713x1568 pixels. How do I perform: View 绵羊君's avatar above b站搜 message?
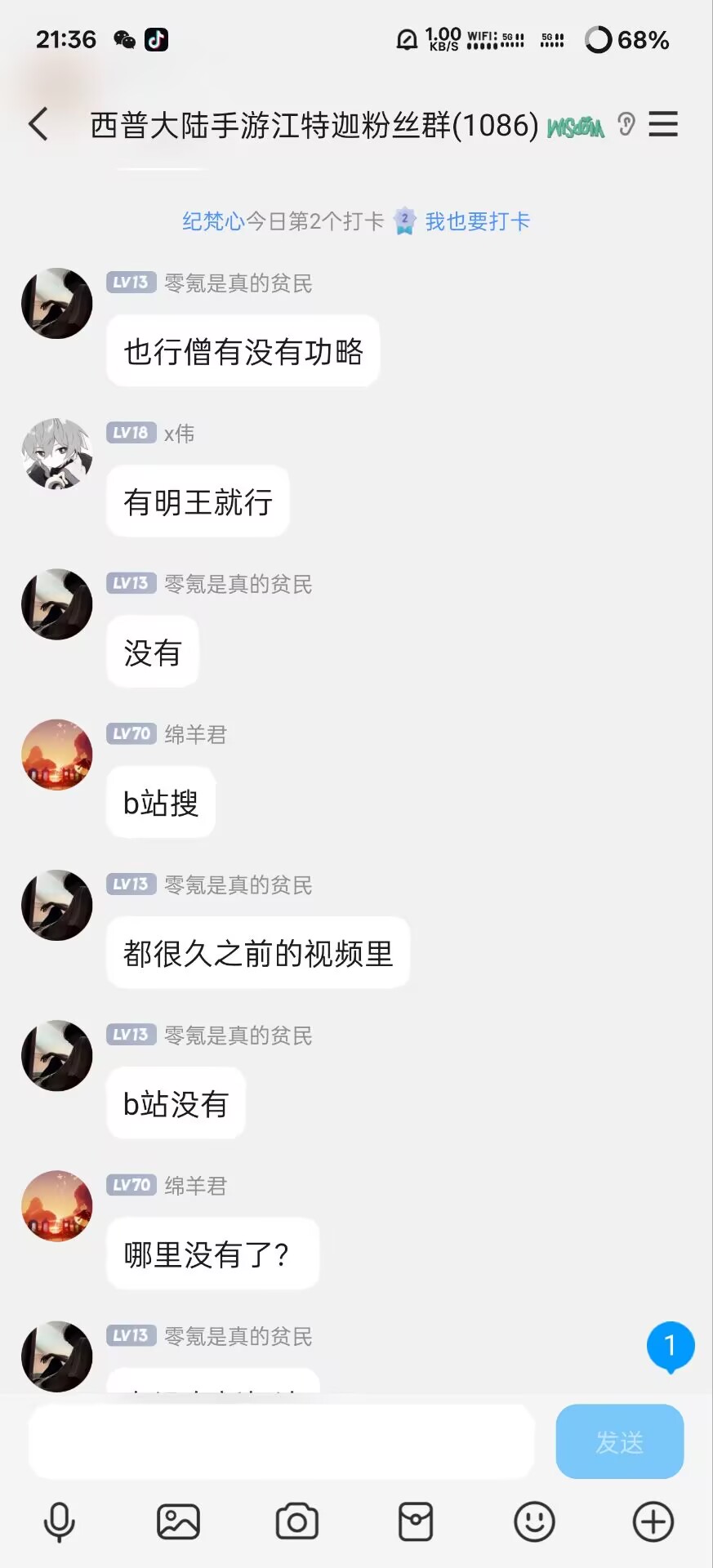pyautogui.click(x=57, y=755)
